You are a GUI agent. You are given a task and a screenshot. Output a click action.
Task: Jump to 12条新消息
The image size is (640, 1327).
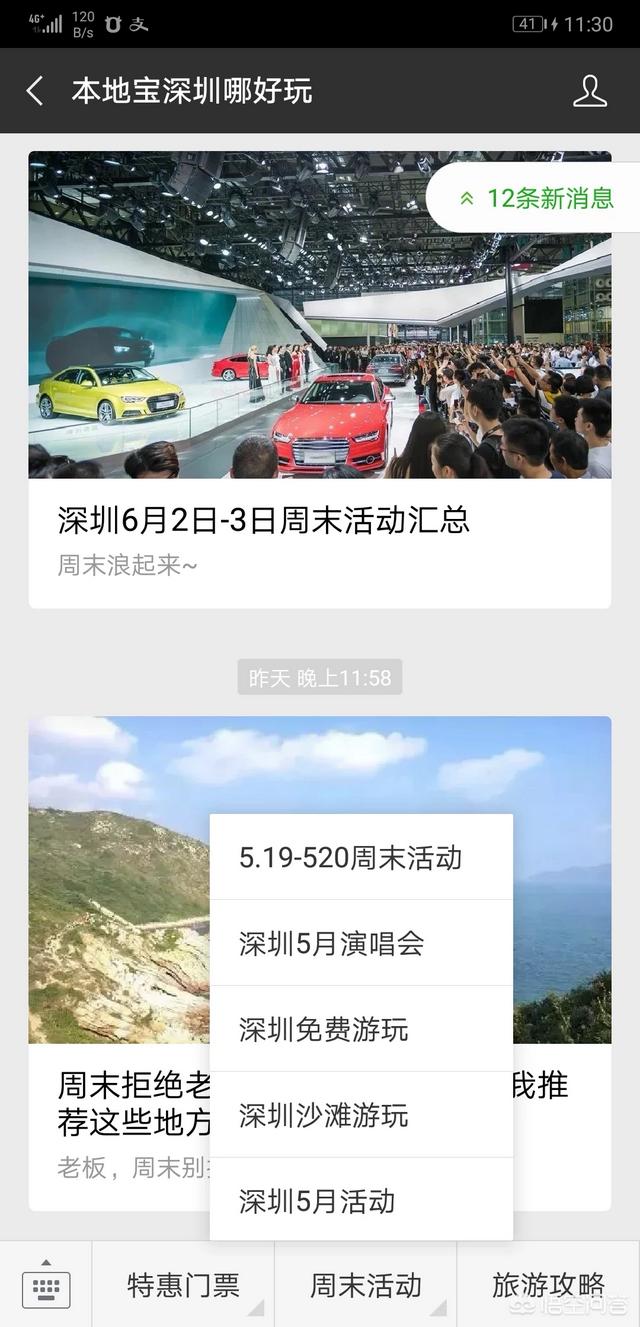tap(535, 198)
